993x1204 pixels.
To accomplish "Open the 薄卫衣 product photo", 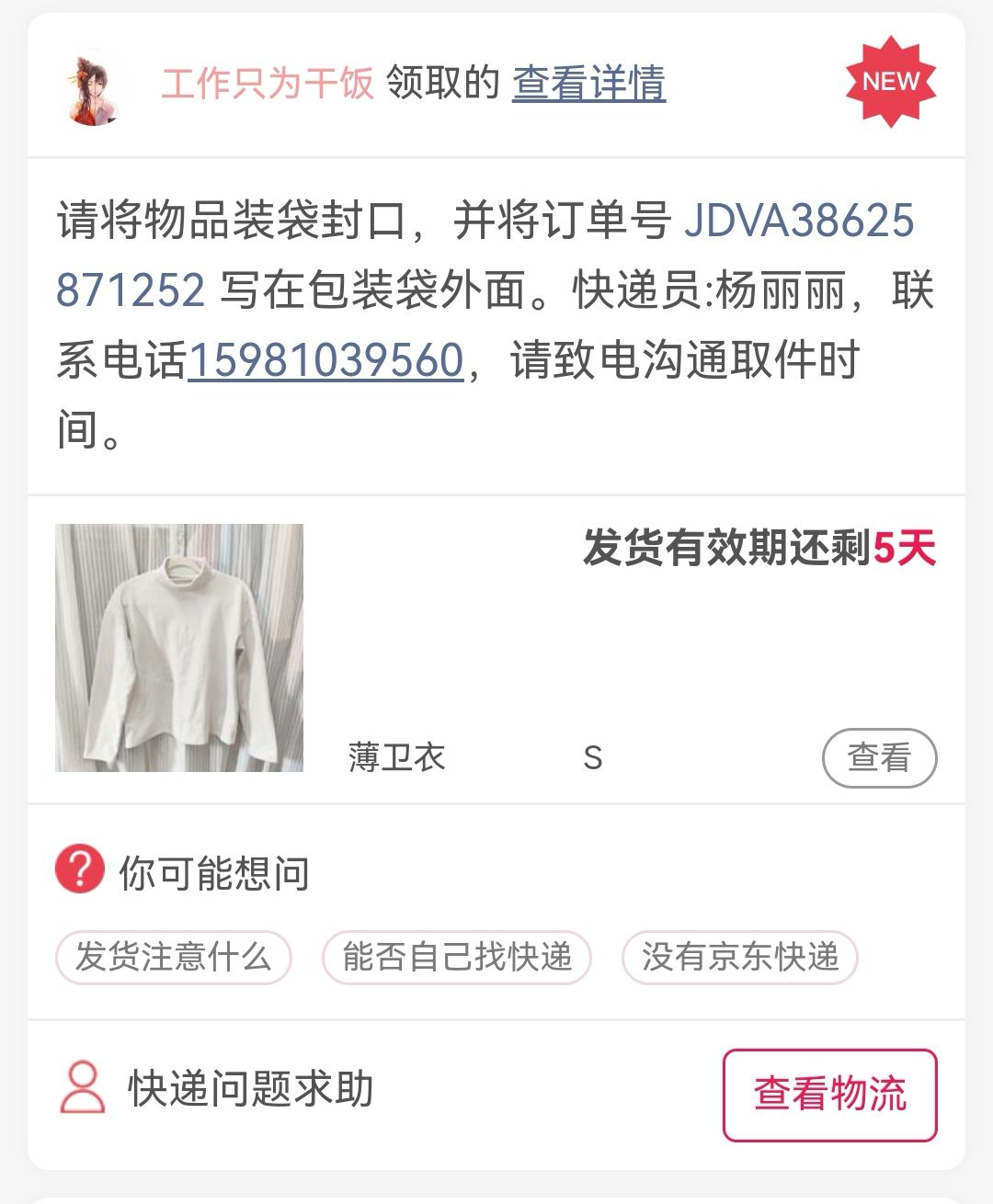I will [179, 648].
